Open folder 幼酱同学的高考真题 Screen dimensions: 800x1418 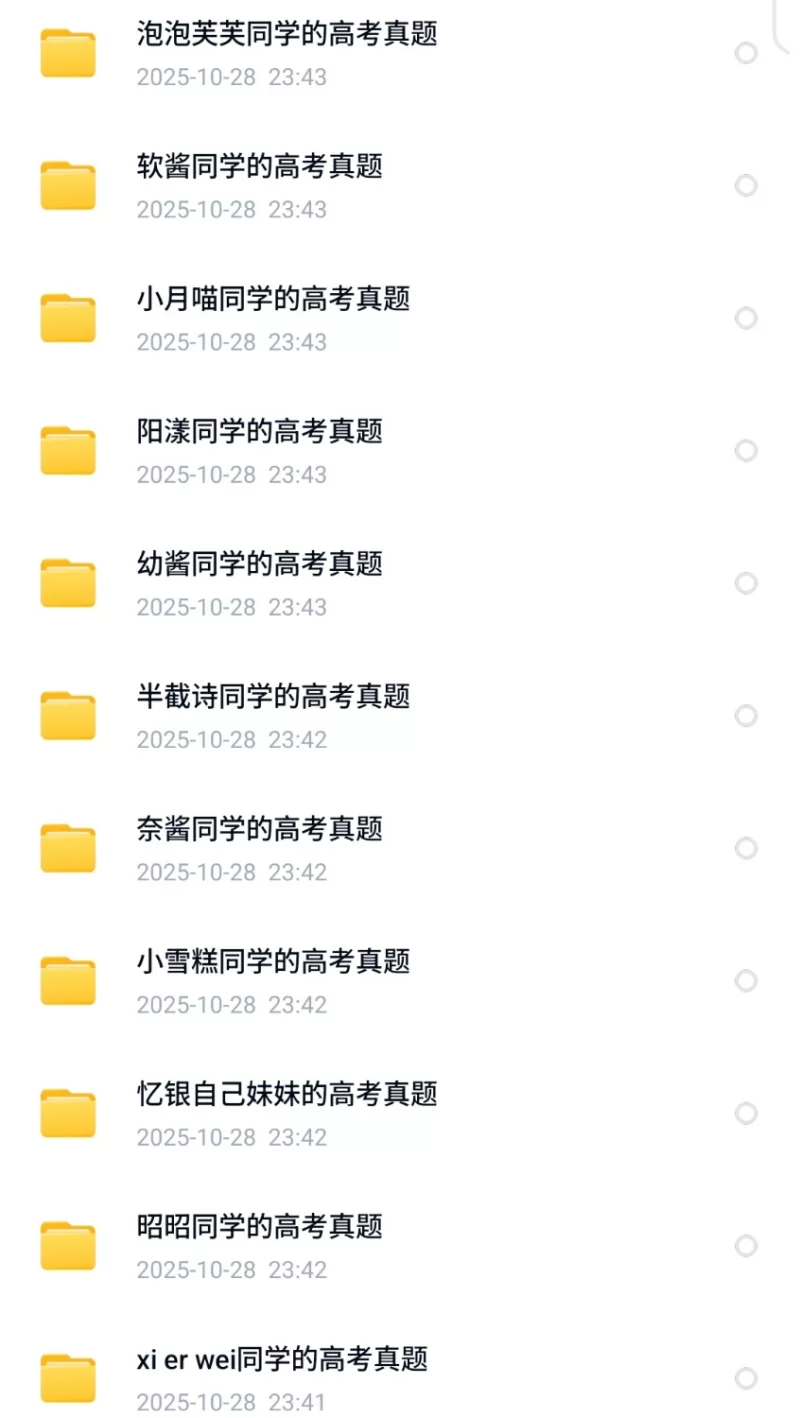(x=260, y=564)
